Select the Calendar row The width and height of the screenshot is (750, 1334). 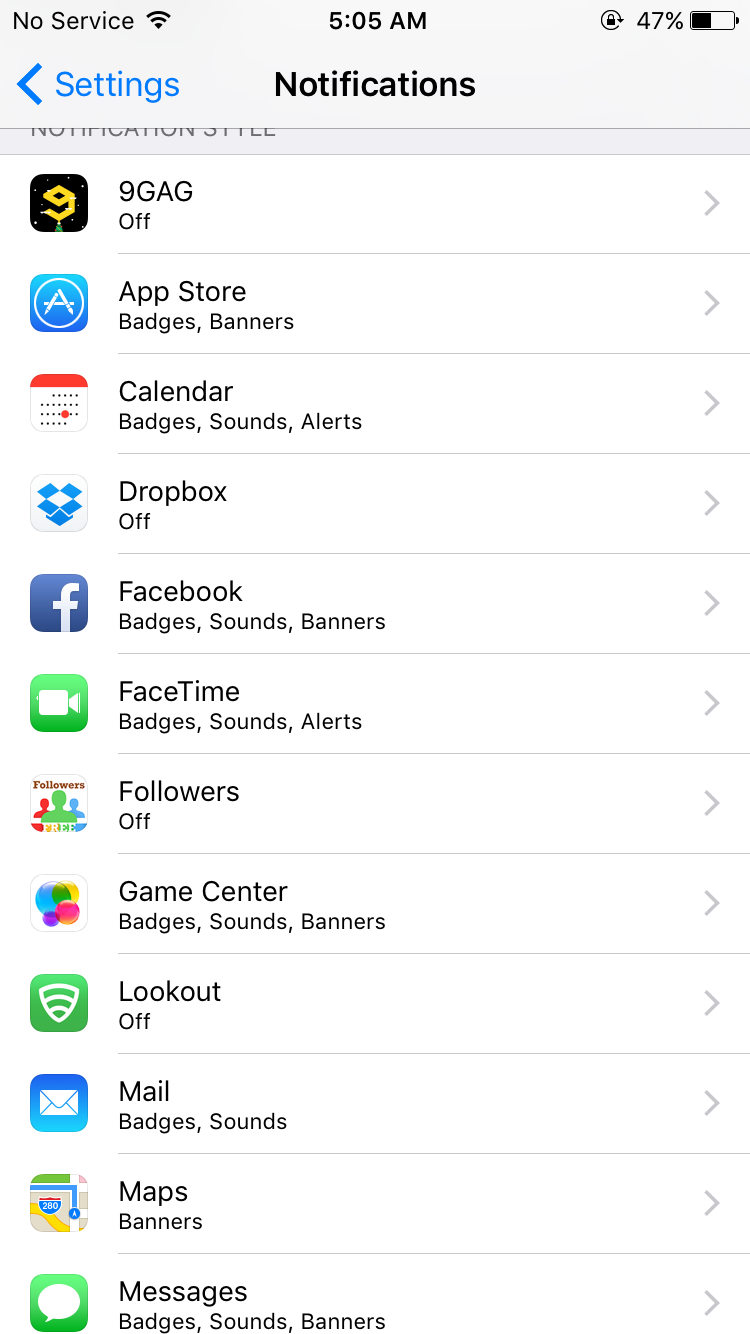(x=375, y=404)
